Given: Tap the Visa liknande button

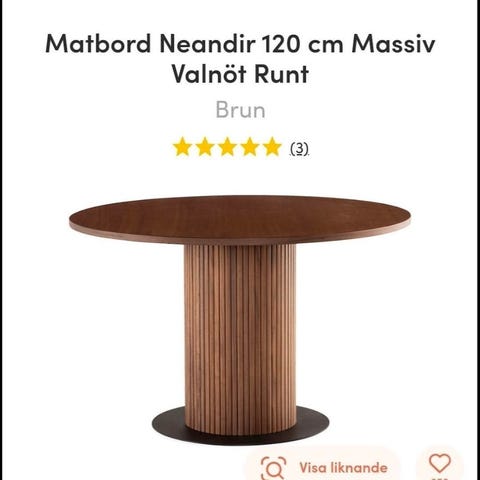Looking at the screenshot, I should tap(323, 466).
